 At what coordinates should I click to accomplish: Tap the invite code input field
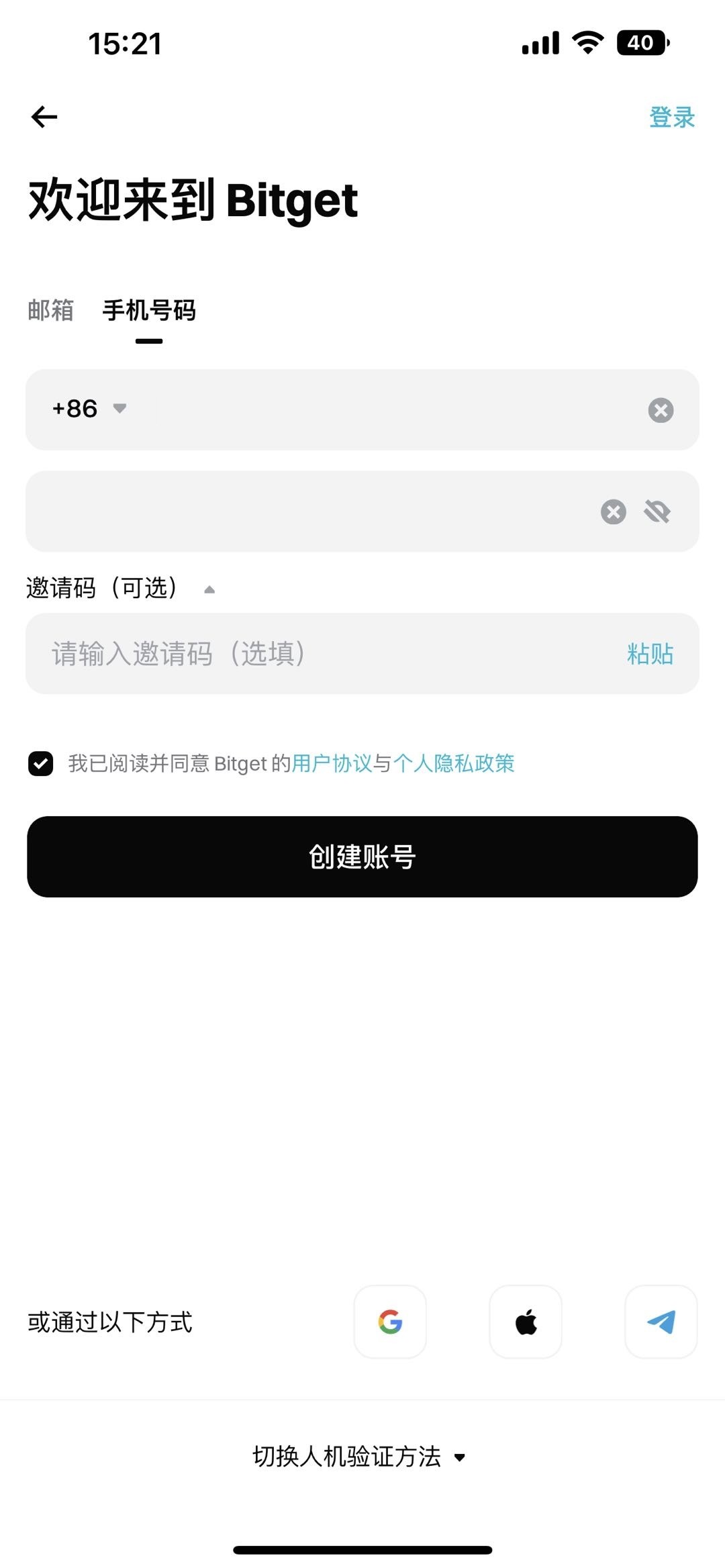click(x=269, y=654)
